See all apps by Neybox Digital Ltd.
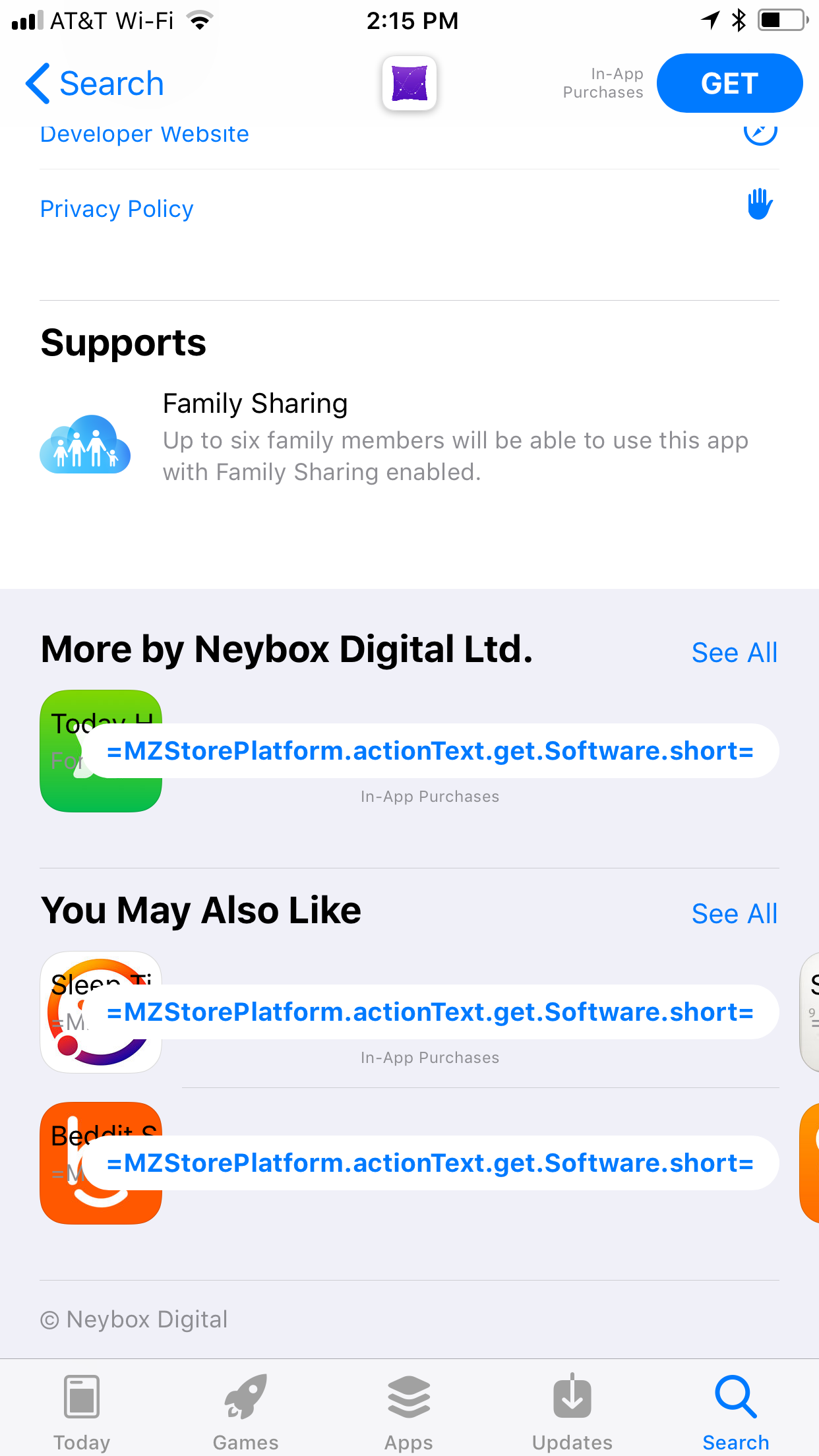Screen dimensions: 819x1456 tap(735, 653)
